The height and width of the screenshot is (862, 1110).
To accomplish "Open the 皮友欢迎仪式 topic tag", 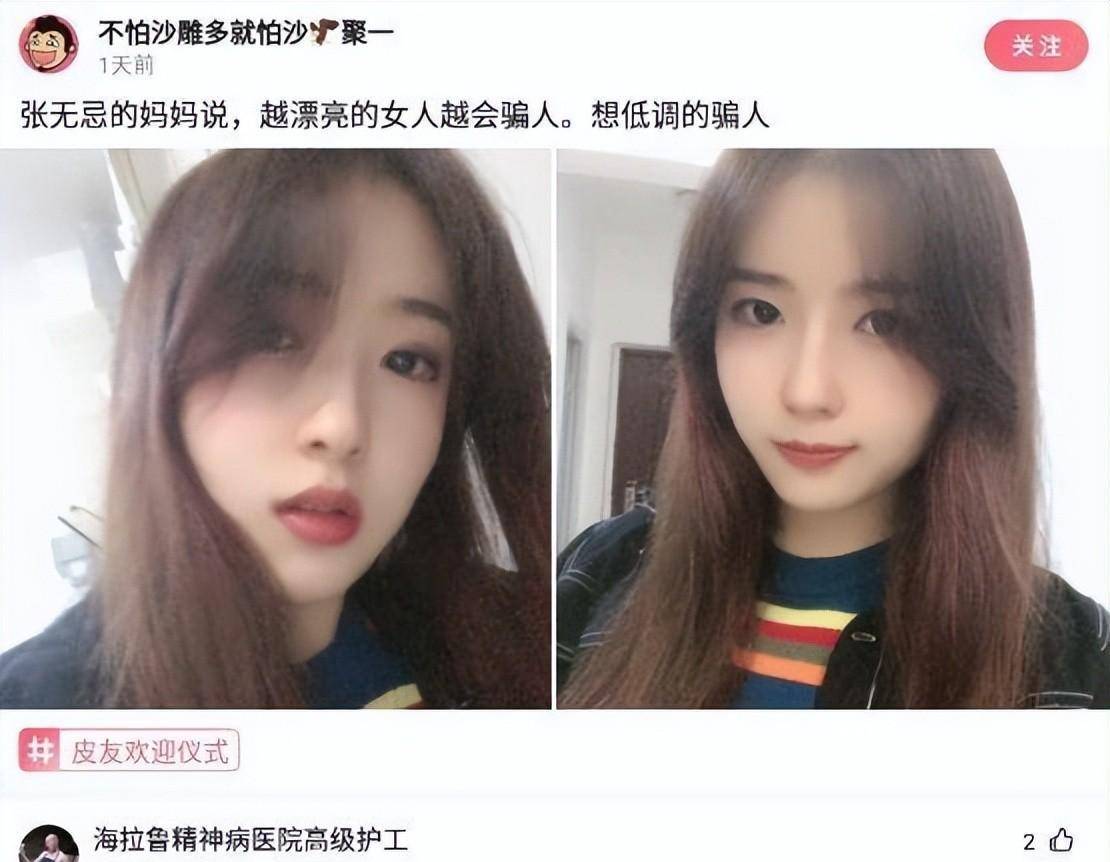I will click(x=129, y=750).
